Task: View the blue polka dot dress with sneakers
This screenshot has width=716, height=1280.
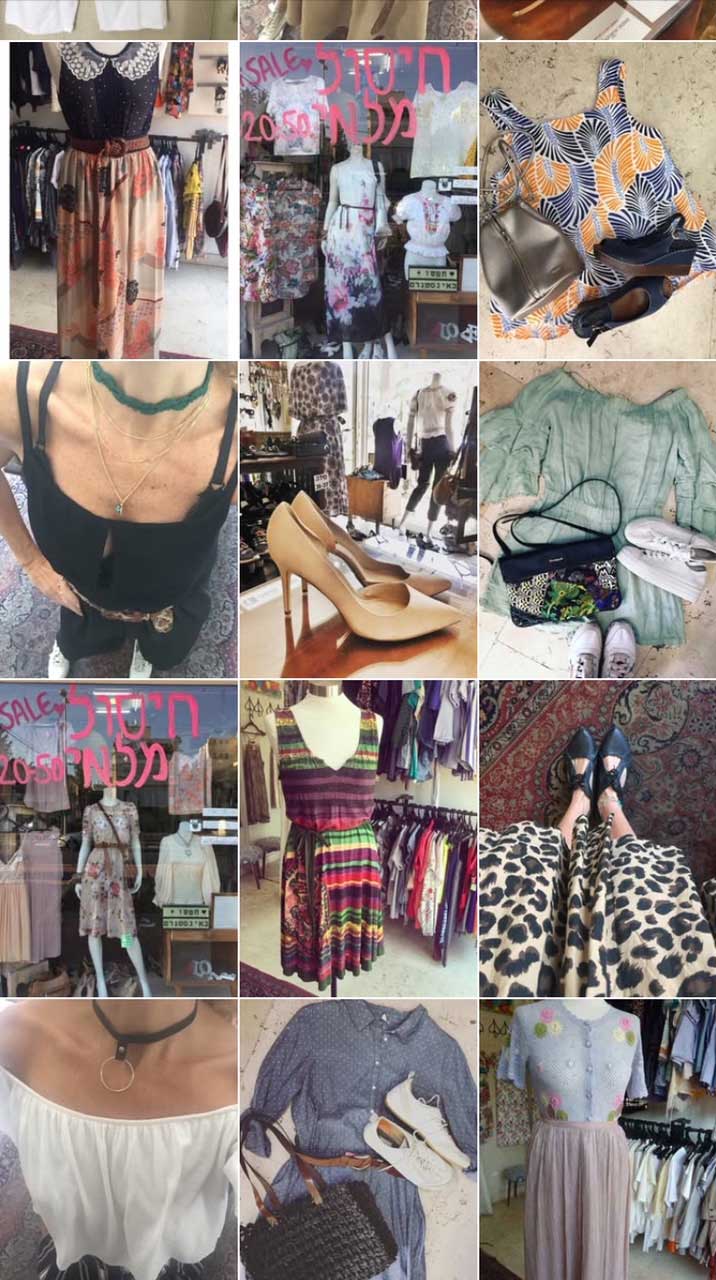Action: [358, 1140]
